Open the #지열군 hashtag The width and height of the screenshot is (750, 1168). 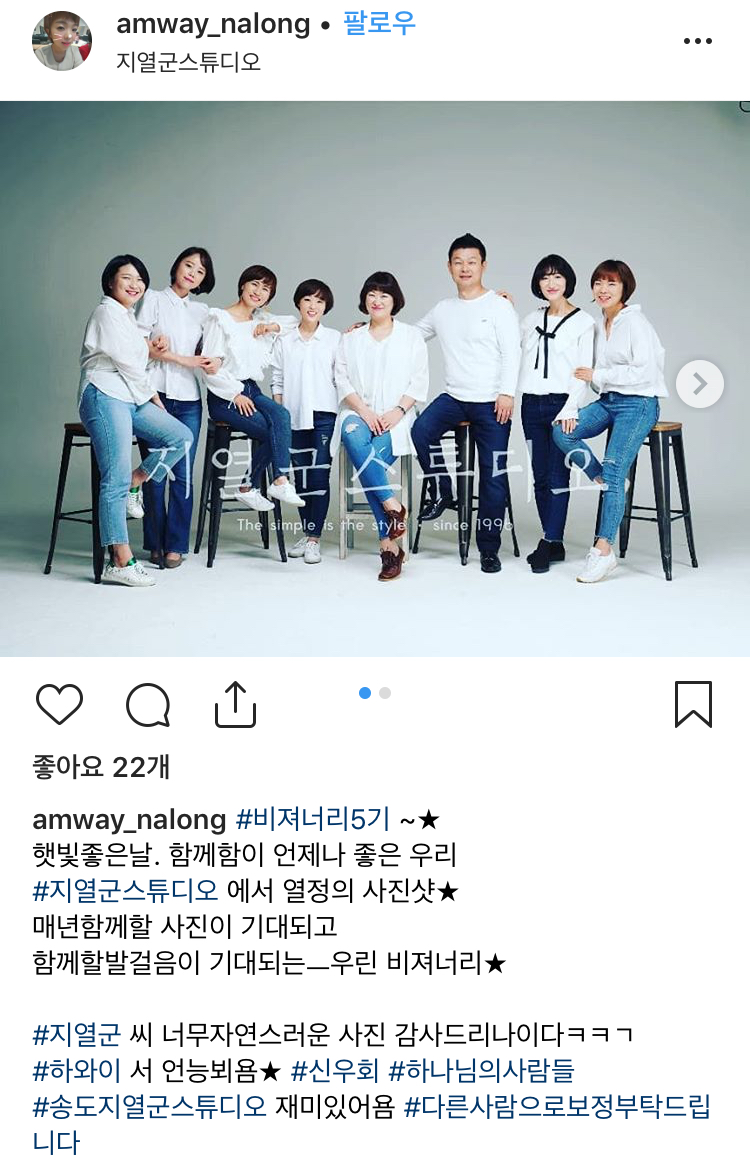pyautogui.click(x=76, y=1034)
